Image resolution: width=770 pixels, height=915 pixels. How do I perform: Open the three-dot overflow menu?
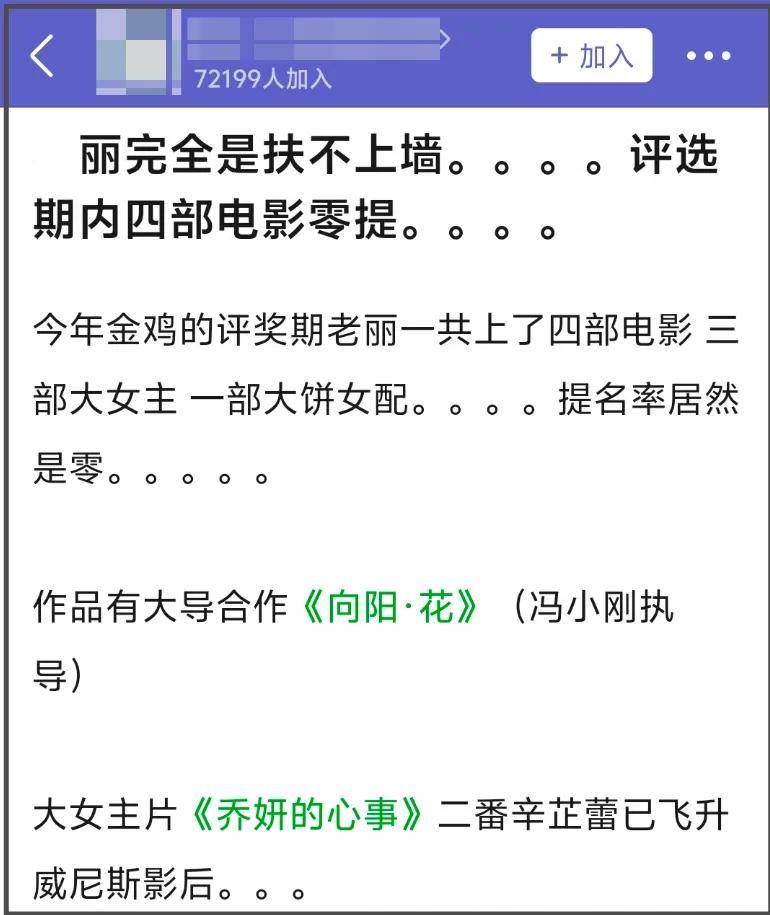point(708,56)
